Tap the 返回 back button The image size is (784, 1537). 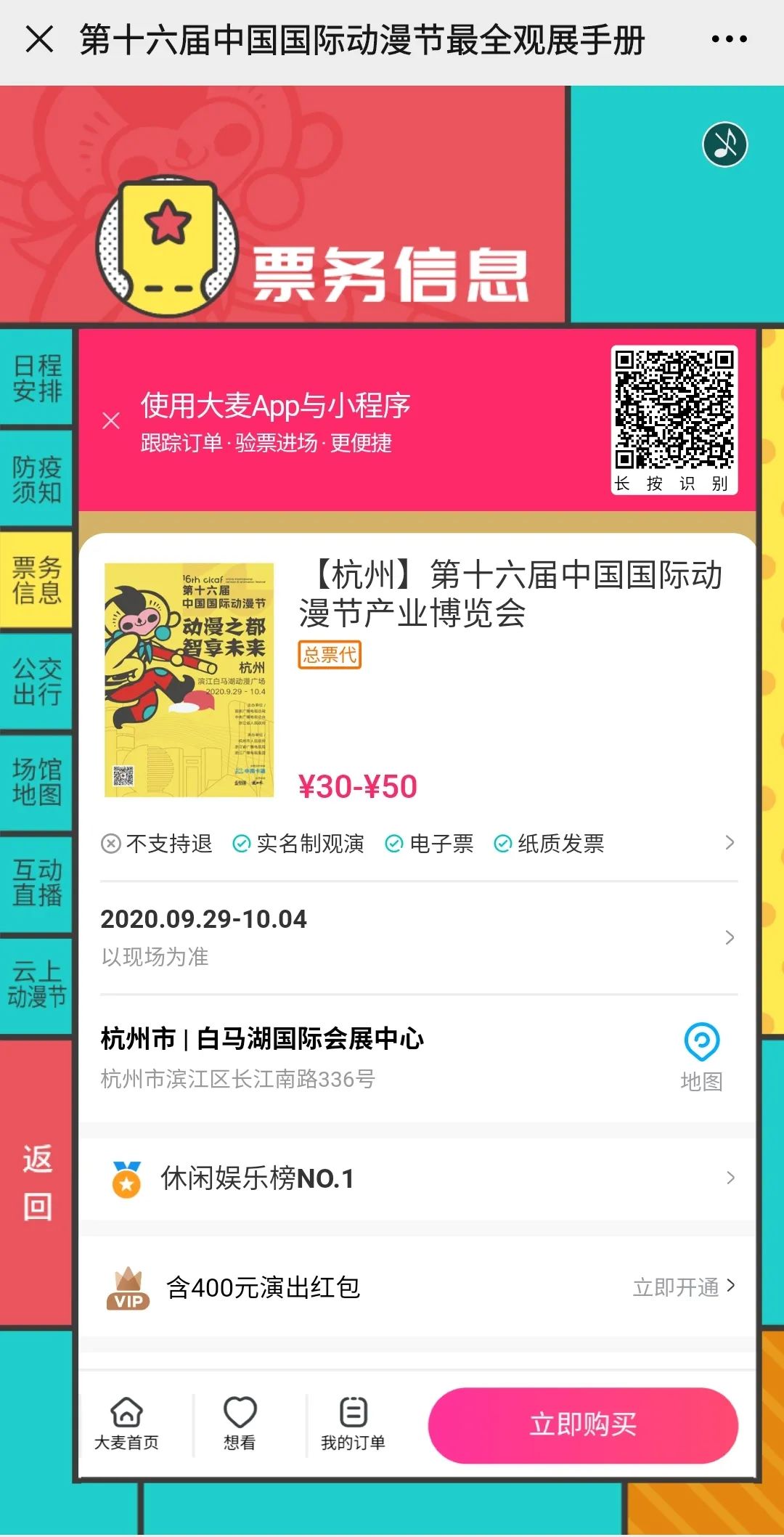36,1182
